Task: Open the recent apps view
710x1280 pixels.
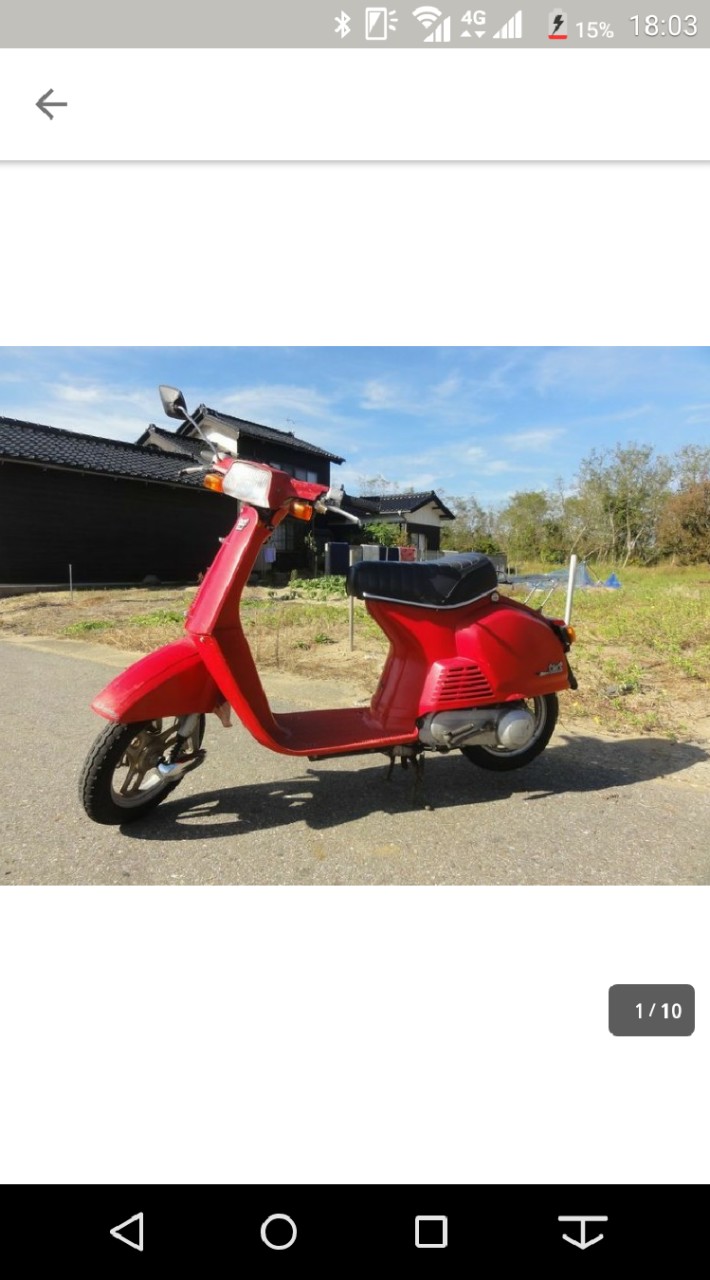Action: (x=431, y=1231)
